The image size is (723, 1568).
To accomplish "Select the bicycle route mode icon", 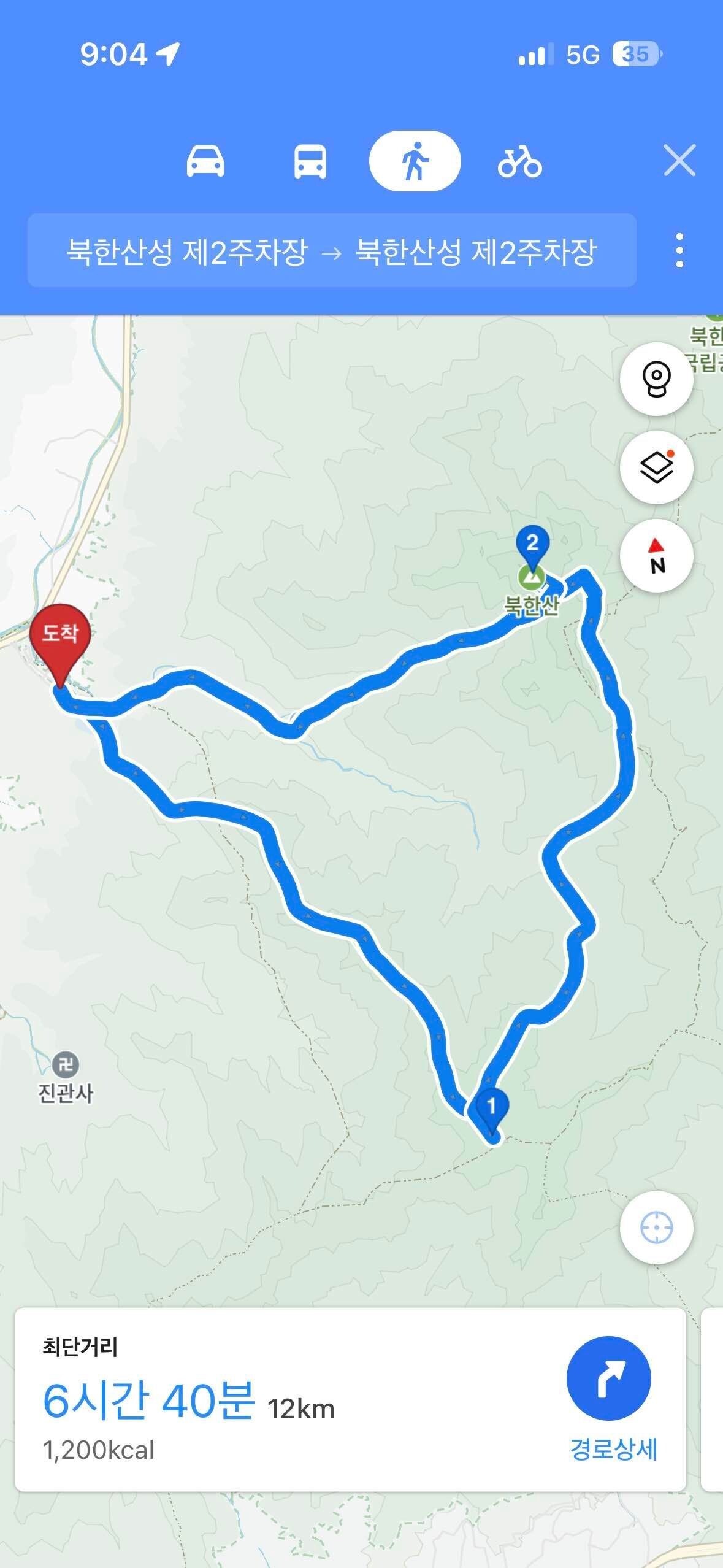I will tap(520, 161).
